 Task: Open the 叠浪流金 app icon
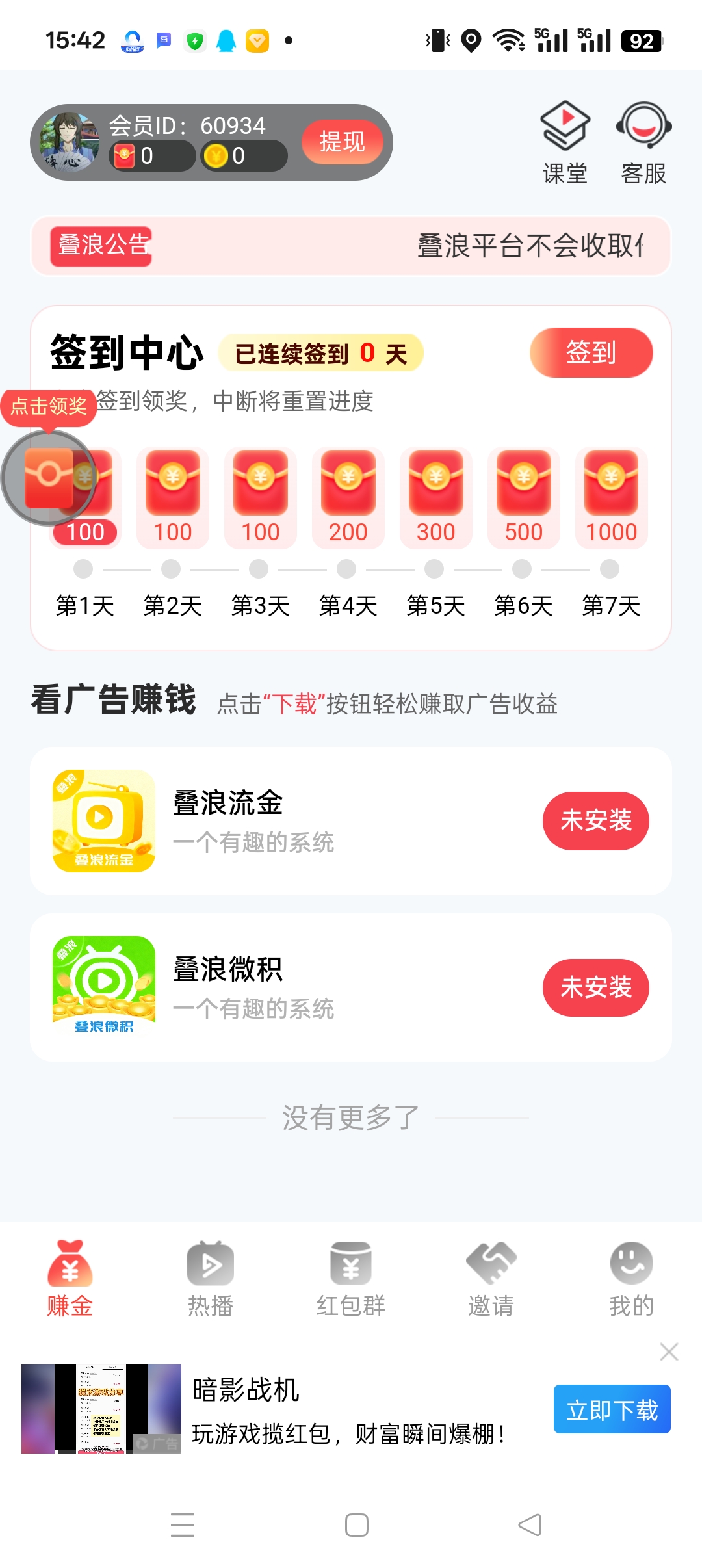[x=104, y=820]
